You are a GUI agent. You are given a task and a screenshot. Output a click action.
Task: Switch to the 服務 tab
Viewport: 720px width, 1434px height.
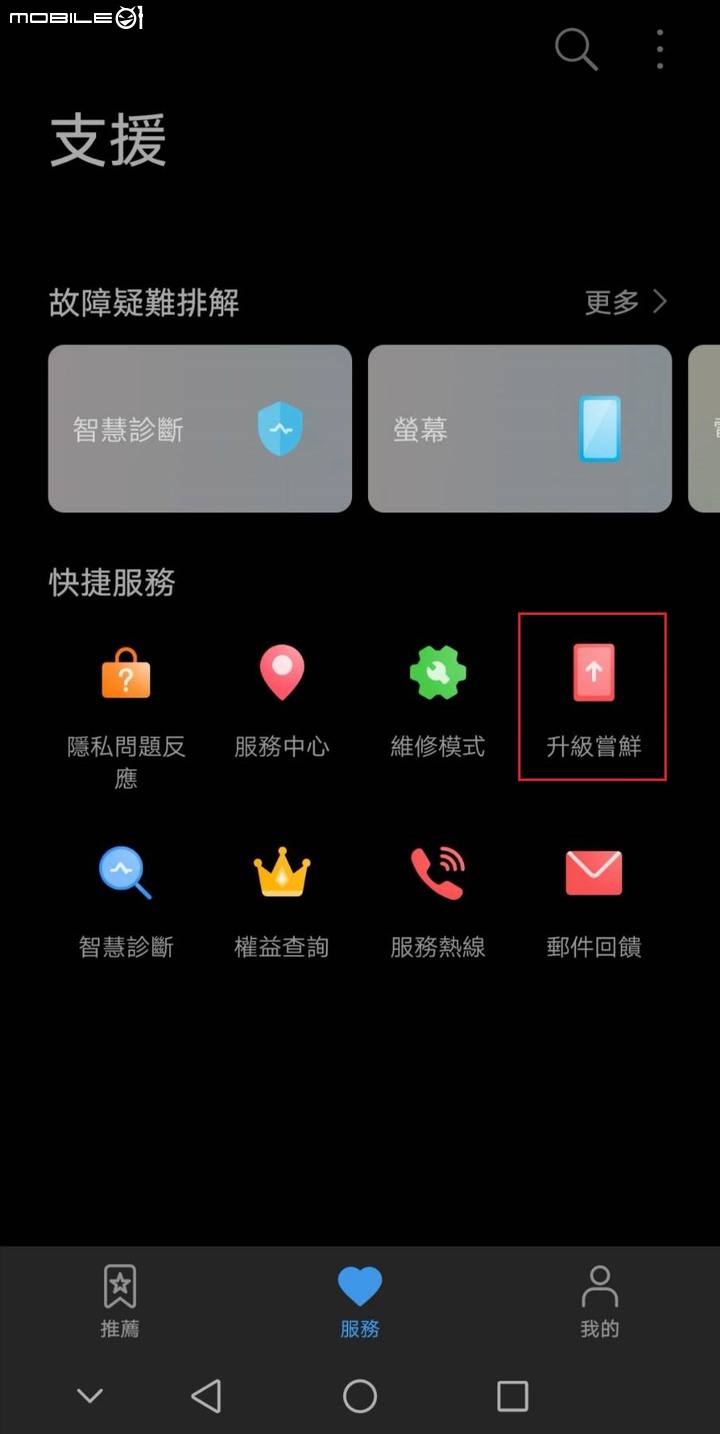[360, 1302]
